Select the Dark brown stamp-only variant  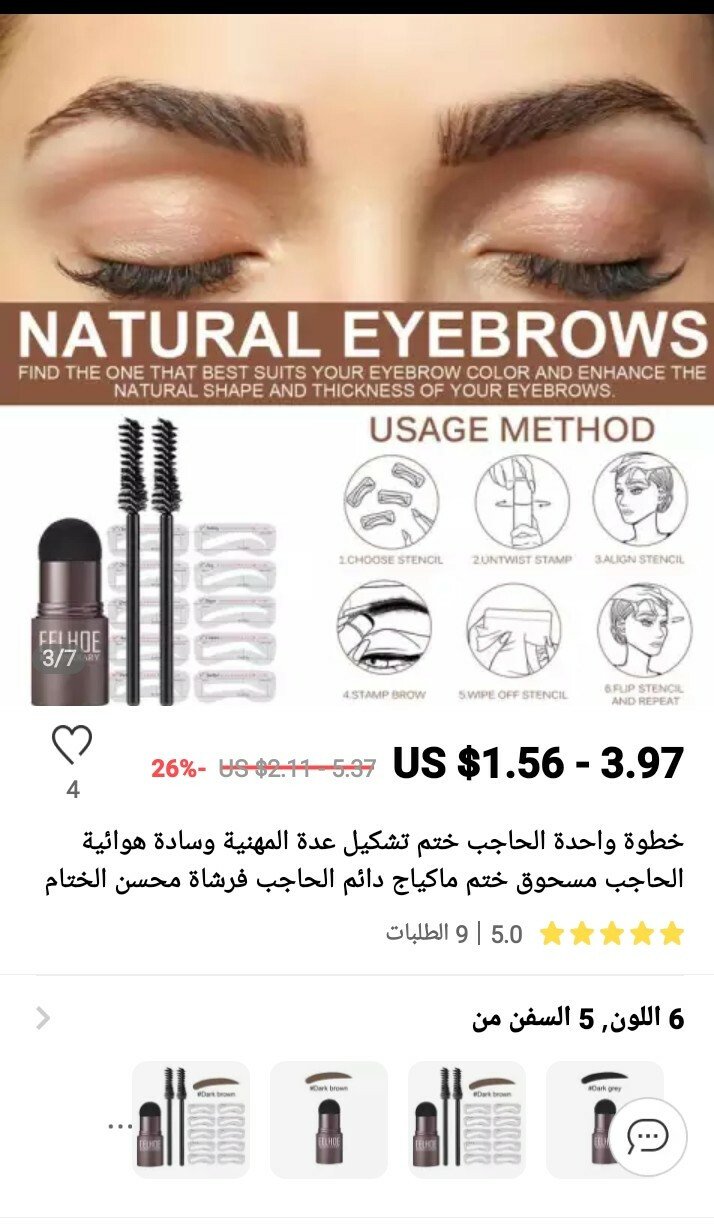pos(329,1120)
